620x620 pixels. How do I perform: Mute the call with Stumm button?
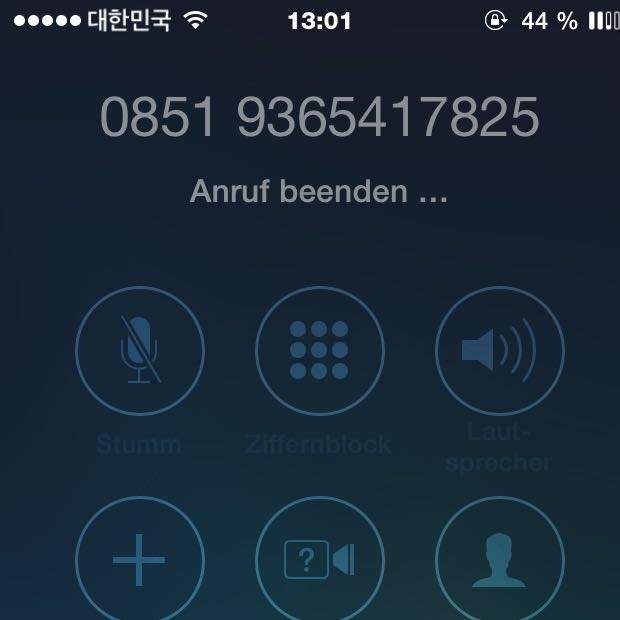click(x=140, y=351)
